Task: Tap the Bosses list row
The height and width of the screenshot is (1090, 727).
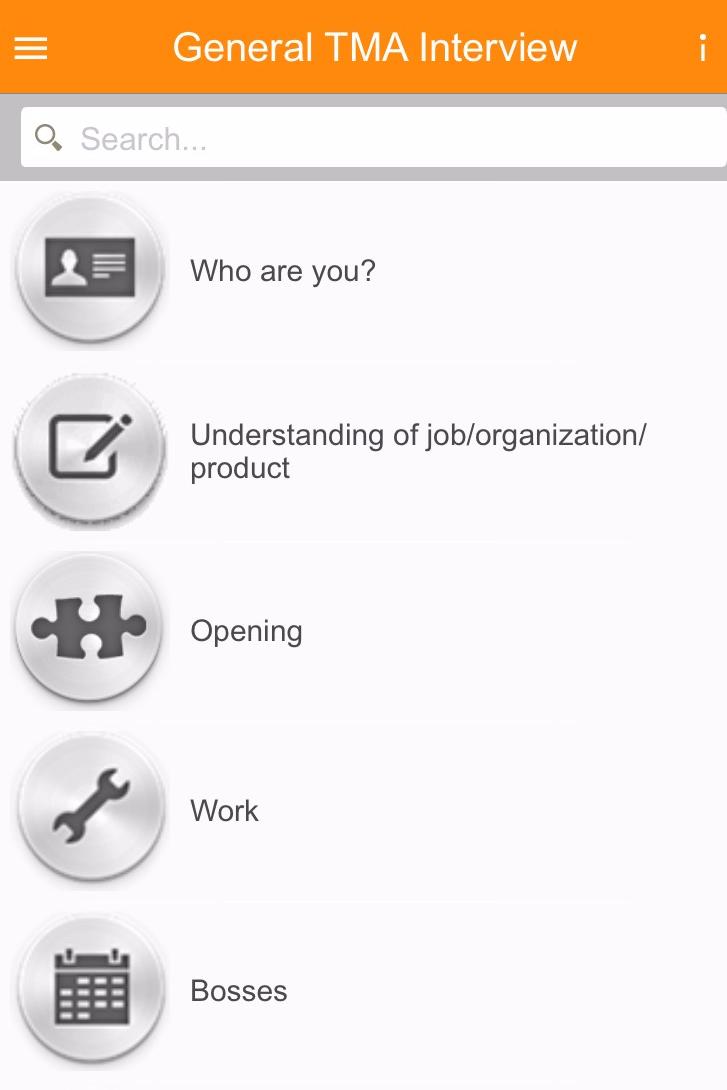Action: click(363, 990)
